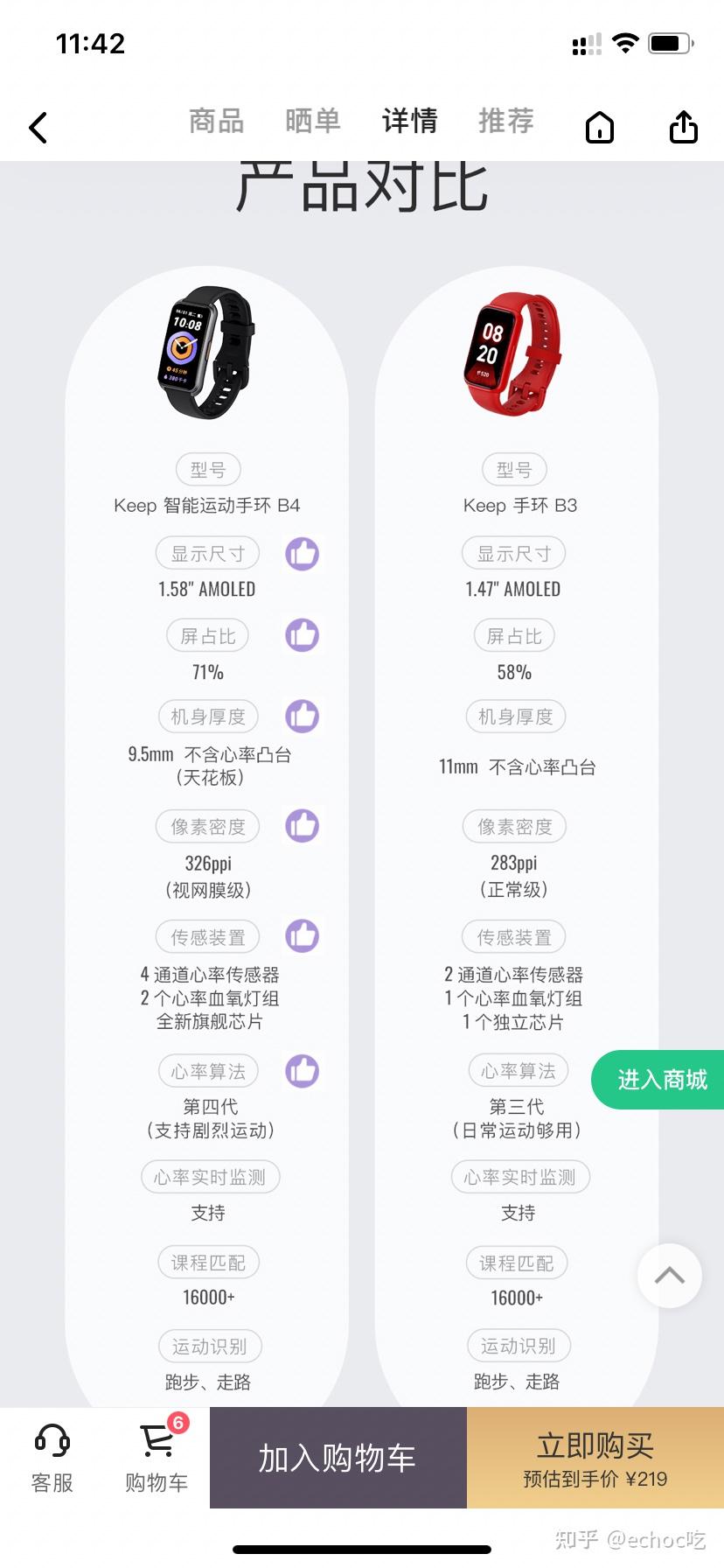The width and height of the screenshot is (724, 1568).
Task: Tap 加入购物车 to add to cart
Action: click(x=338, y=1457)
